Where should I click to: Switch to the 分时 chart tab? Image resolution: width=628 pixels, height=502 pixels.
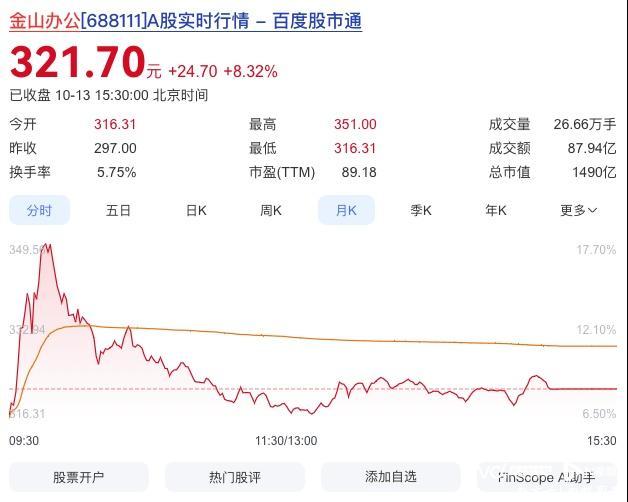[39, 210]
